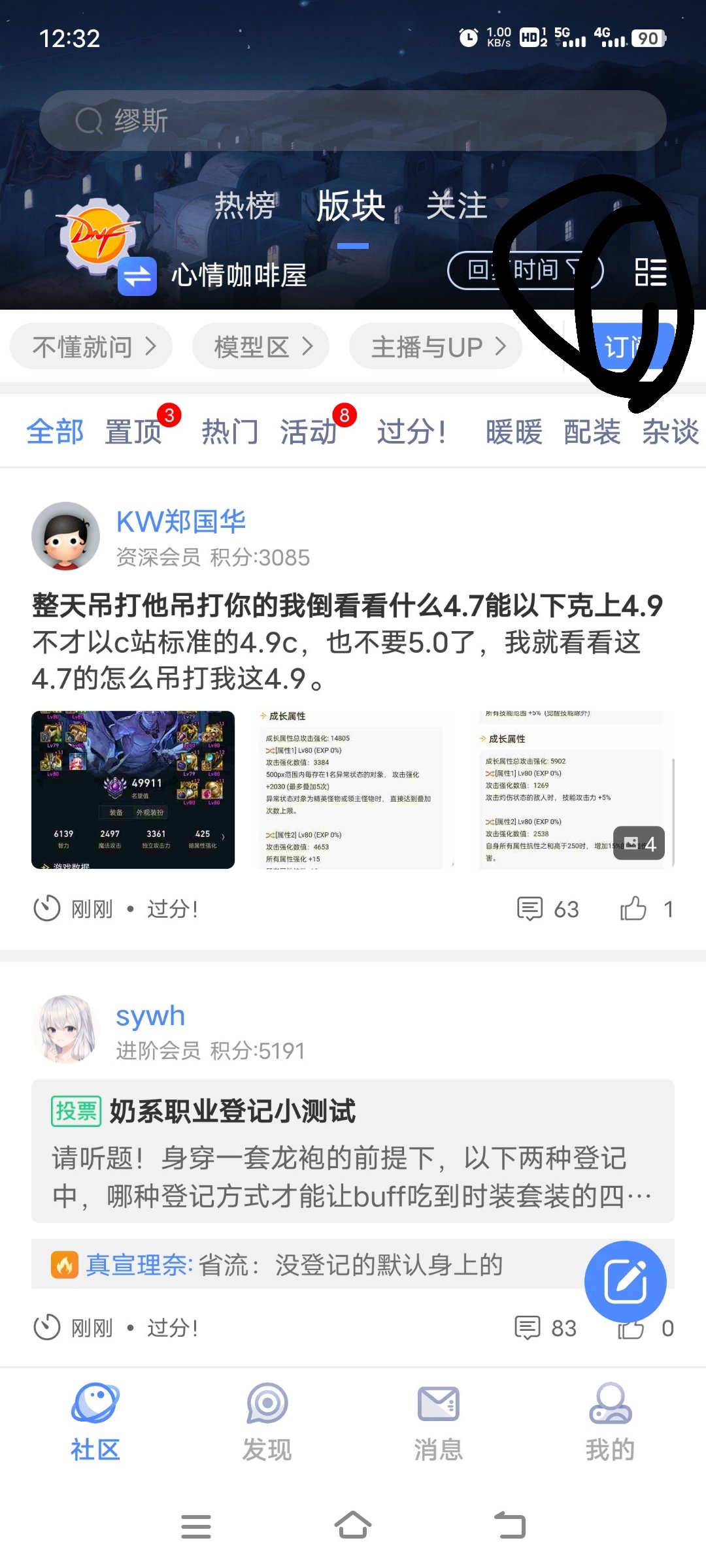
Task: Open the 模型区 sub-board chip
Action: (x=261, y=346)
